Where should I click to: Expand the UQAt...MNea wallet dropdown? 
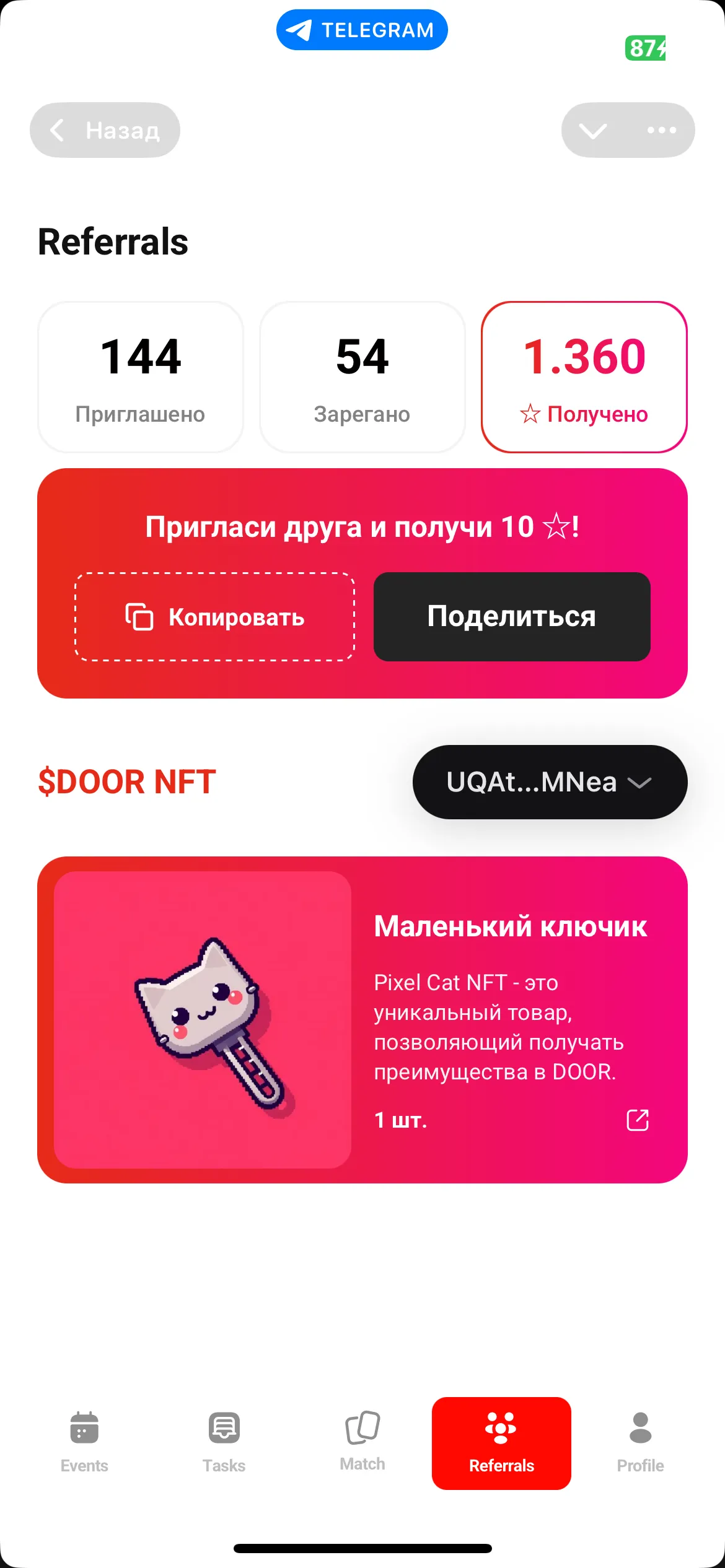(x=550, y=782)
